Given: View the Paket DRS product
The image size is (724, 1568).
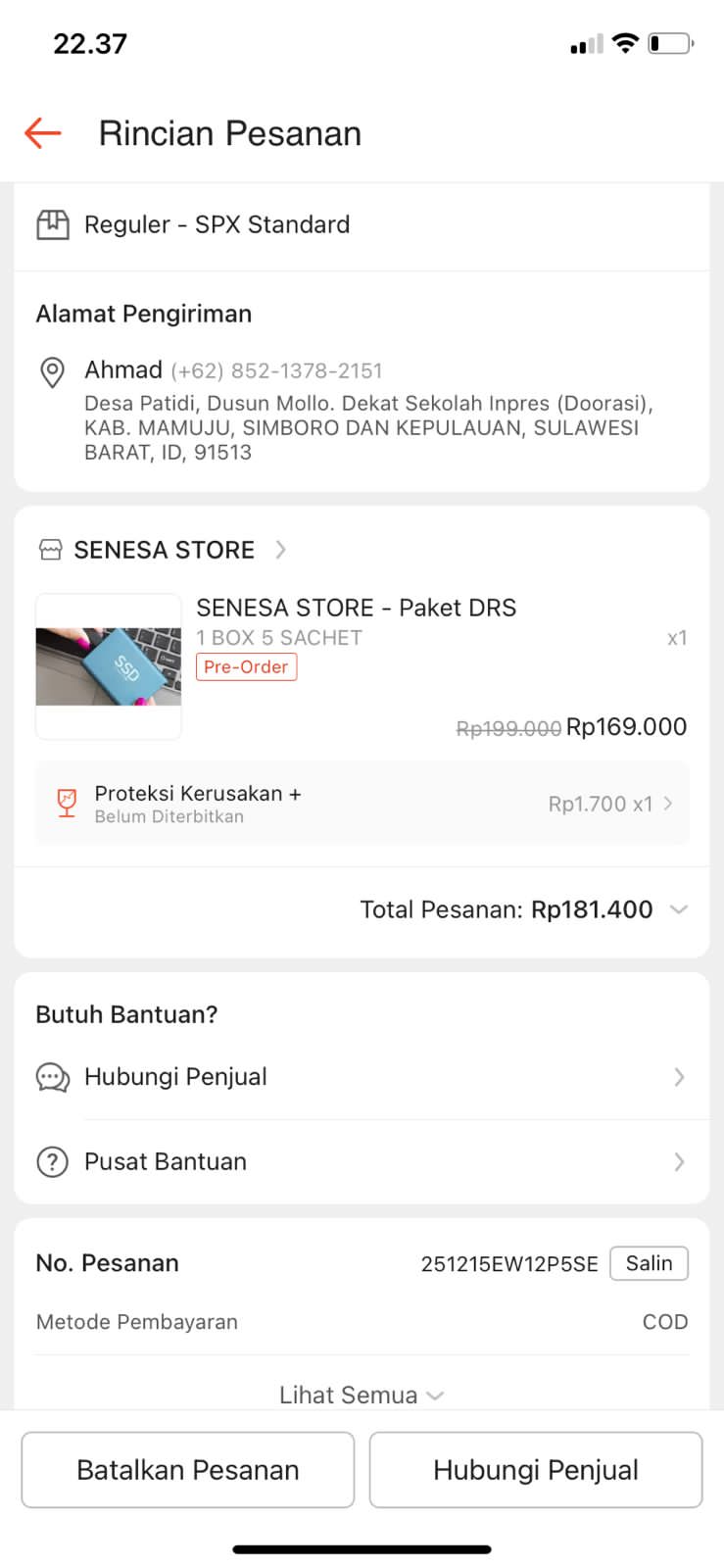Looking at the screenshot, I should [356, 609].
